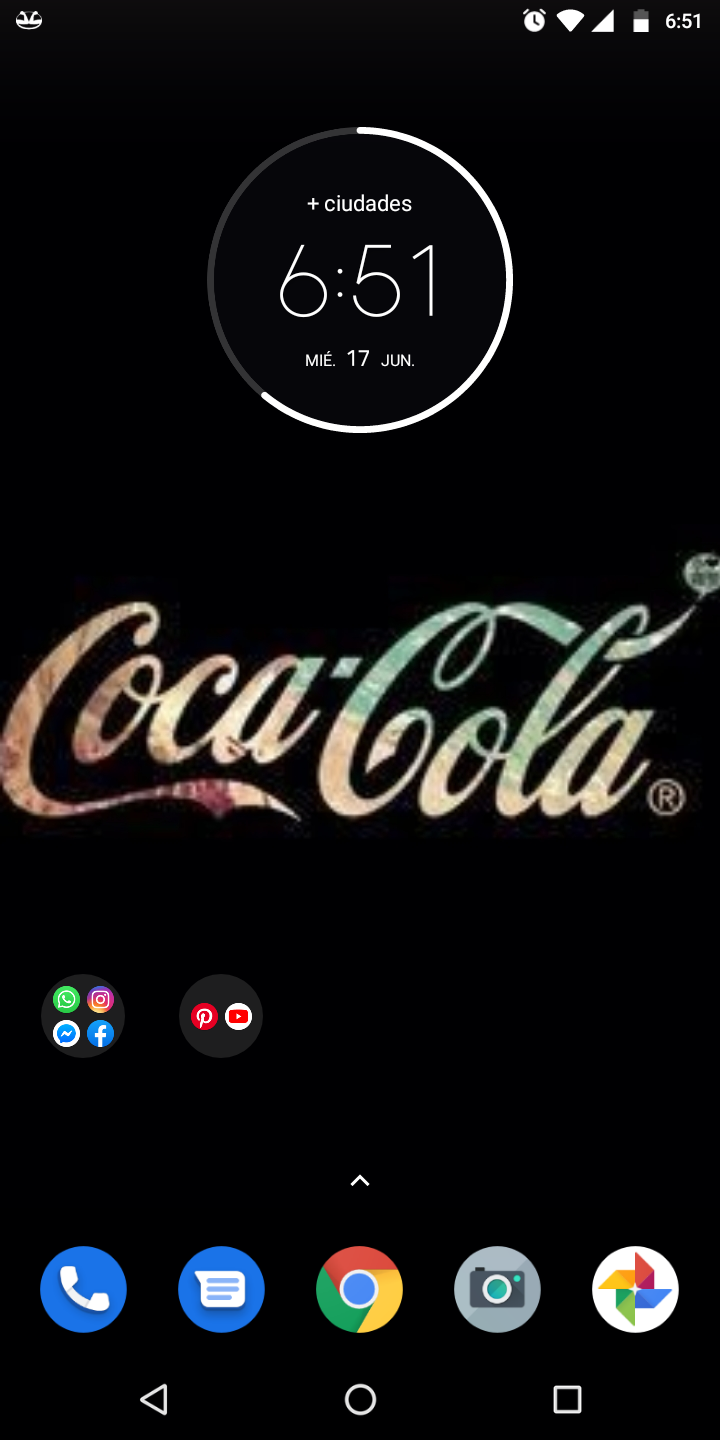Launch the Camera app
Image resolution: width=720 pixels, height=1440 pixels.
(x=497, y=1290)
